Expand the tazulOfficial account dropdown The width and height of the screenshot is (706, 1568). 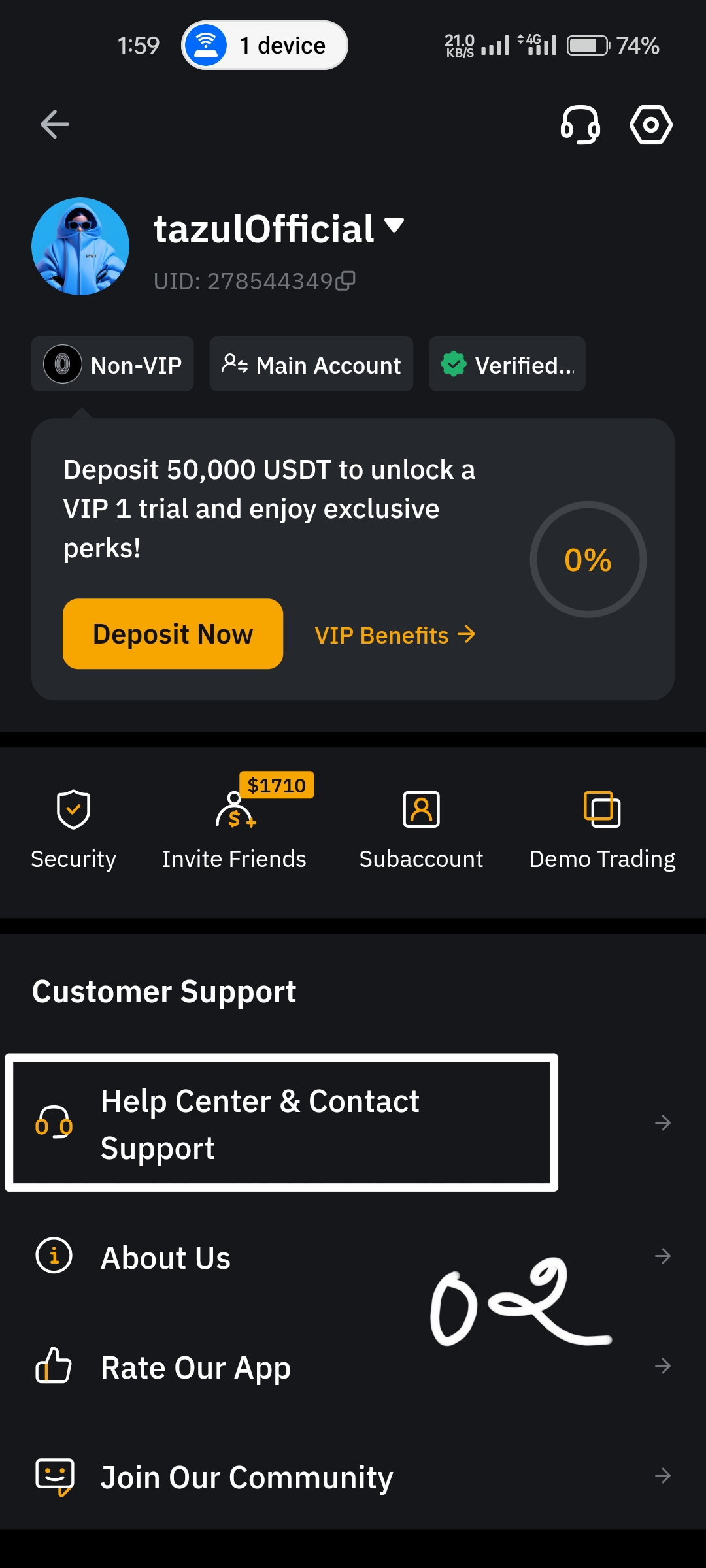(x=394, y=226)
